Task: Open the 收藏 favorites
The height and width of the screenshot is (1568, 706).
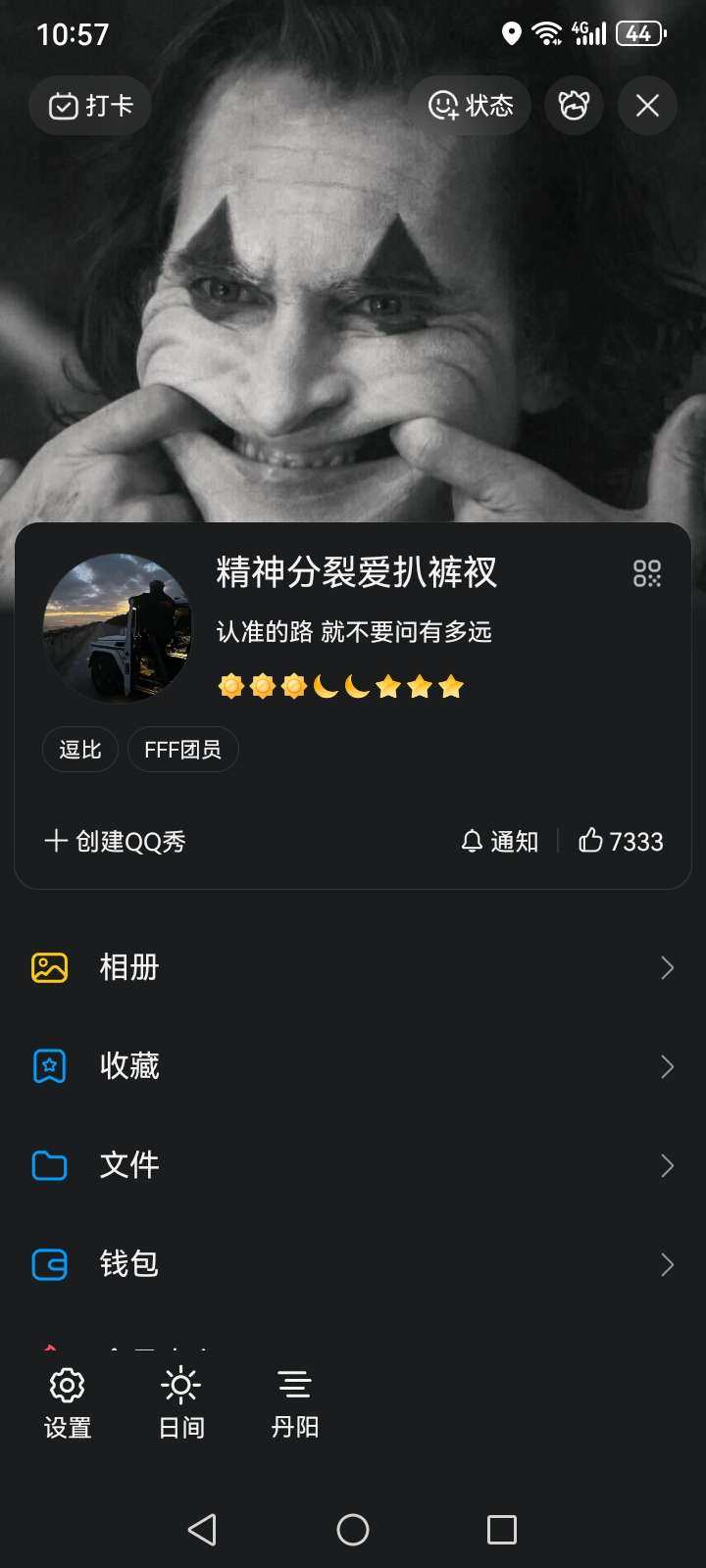Action: pos(129,1066)
